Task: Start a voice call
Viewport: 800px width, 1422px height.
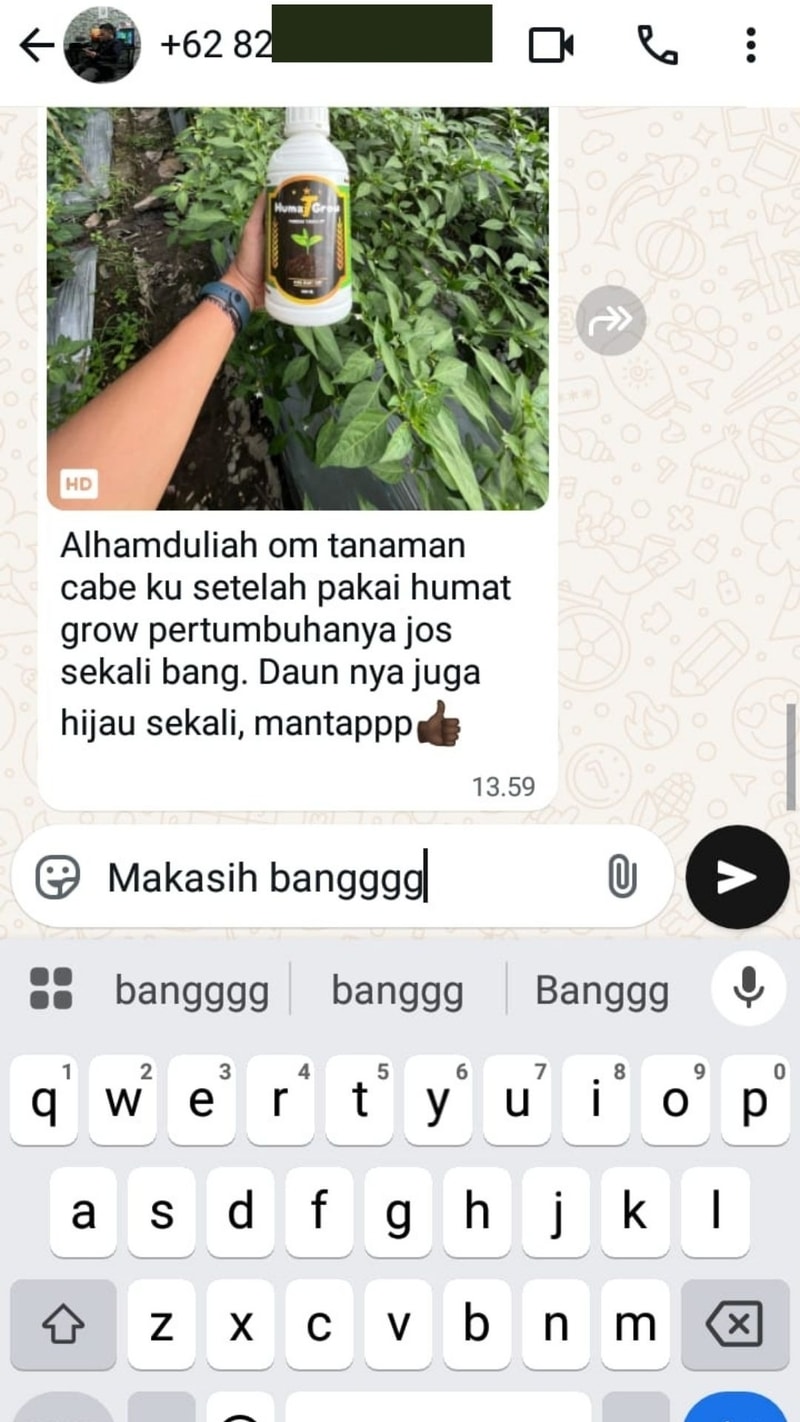Action: tap(656, 45)
